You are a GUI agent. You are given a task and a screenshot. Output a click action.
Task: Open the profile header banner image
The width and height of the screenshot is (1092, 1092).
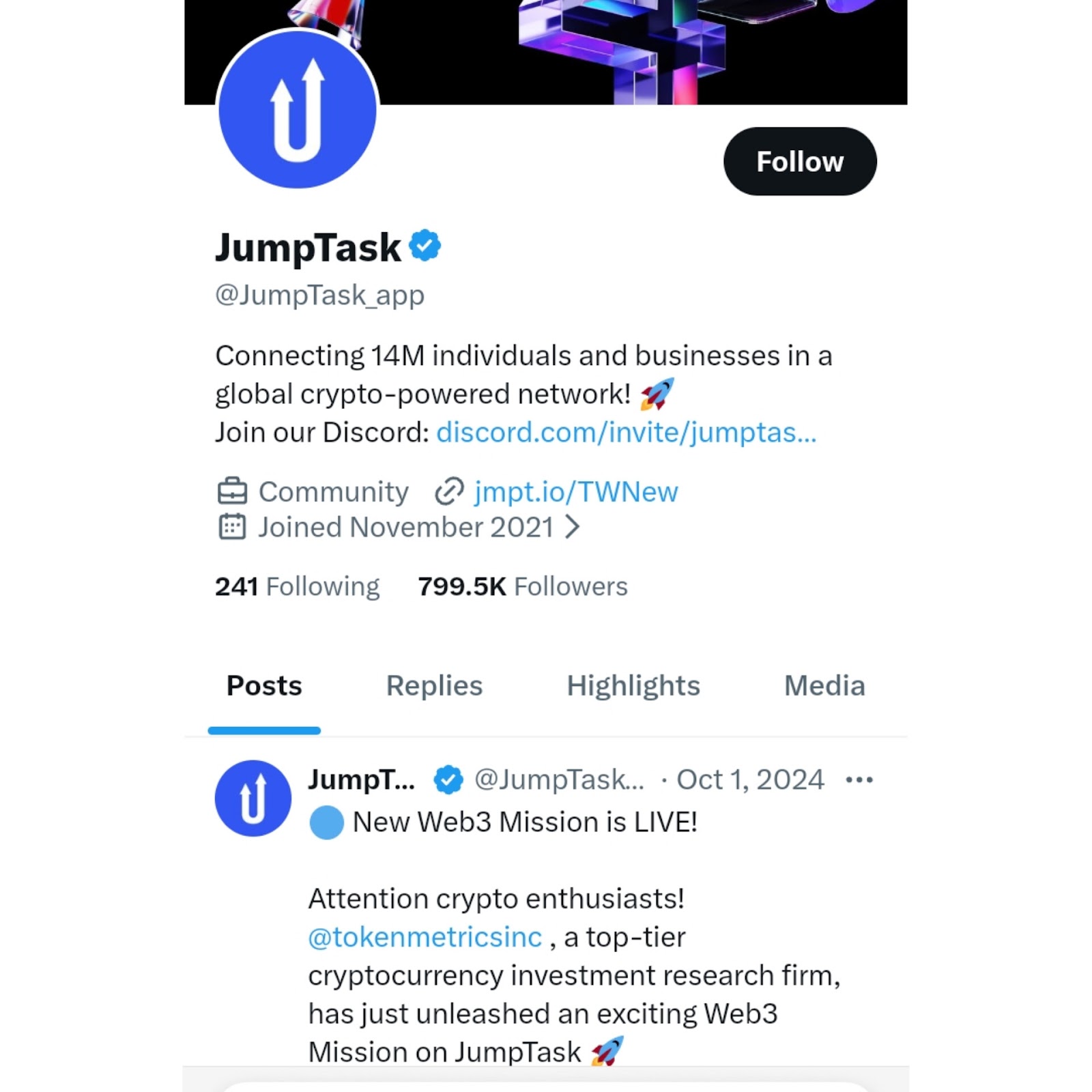[614, 48]
